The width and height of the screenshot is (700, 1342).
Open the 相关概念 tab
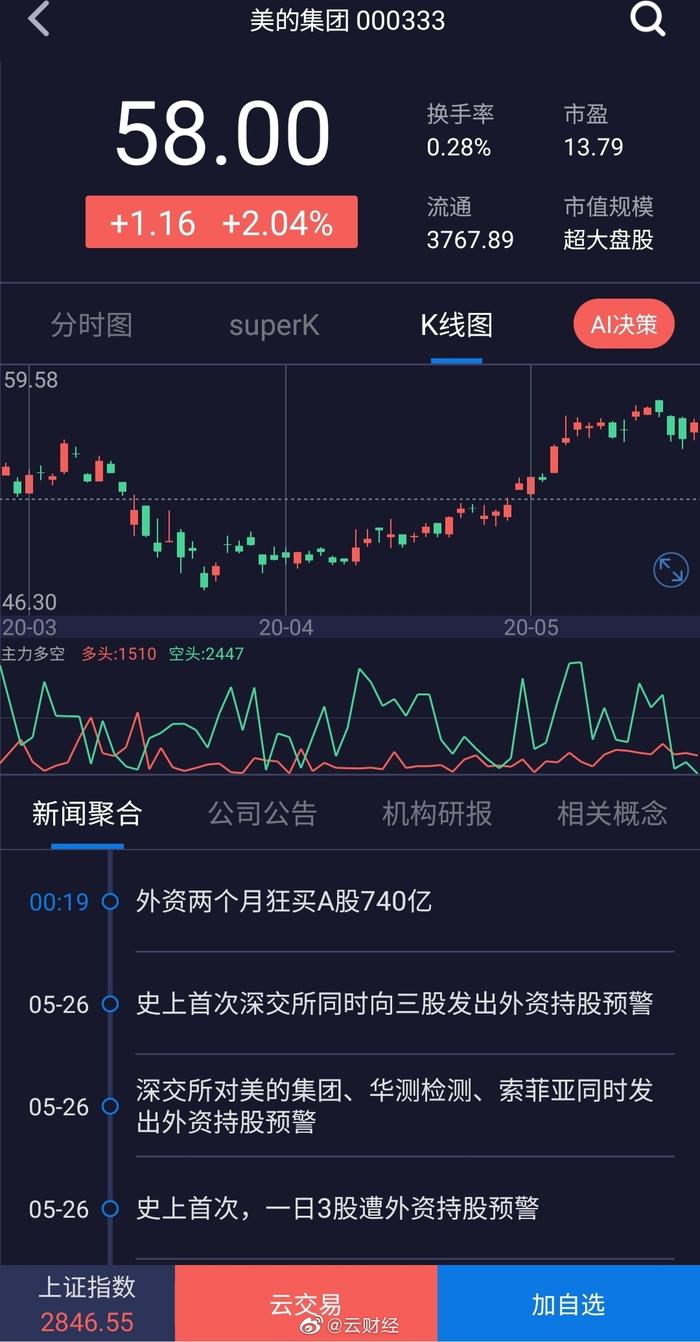(x=612, y=814)
